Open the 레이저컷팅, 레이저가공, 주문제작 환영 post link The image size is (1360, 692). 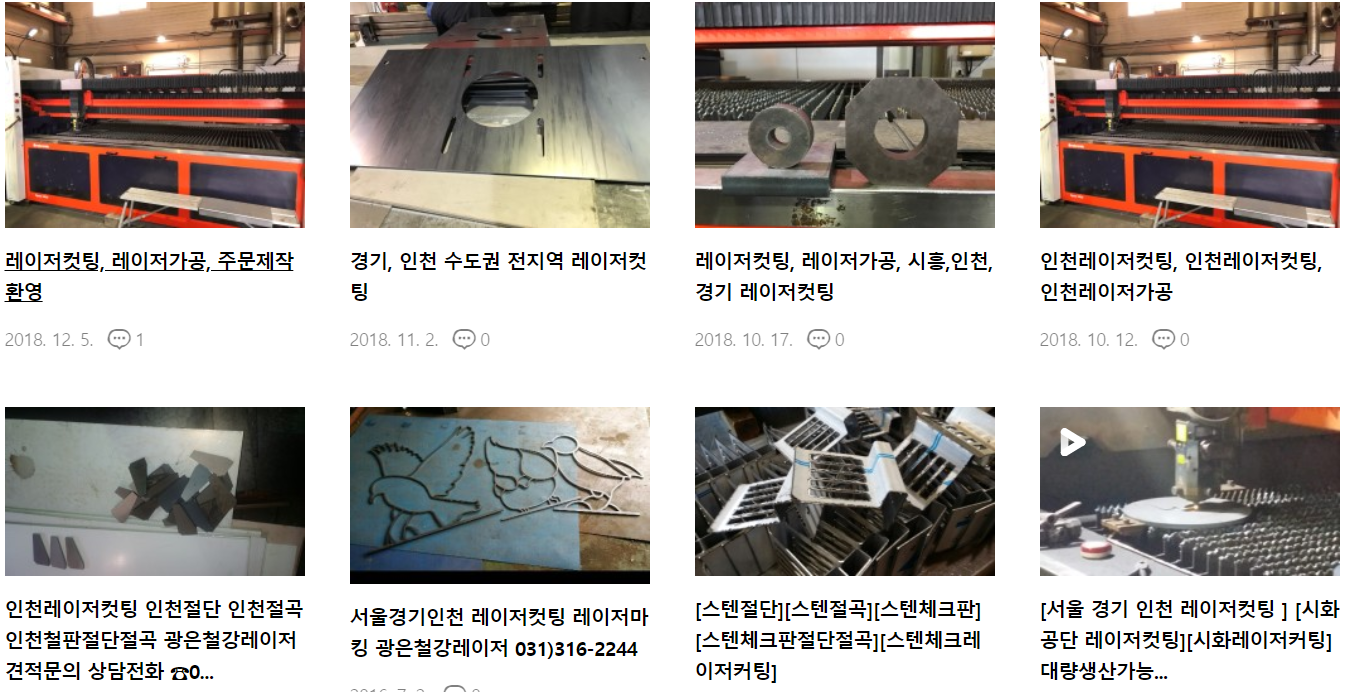tap(149, 262)
